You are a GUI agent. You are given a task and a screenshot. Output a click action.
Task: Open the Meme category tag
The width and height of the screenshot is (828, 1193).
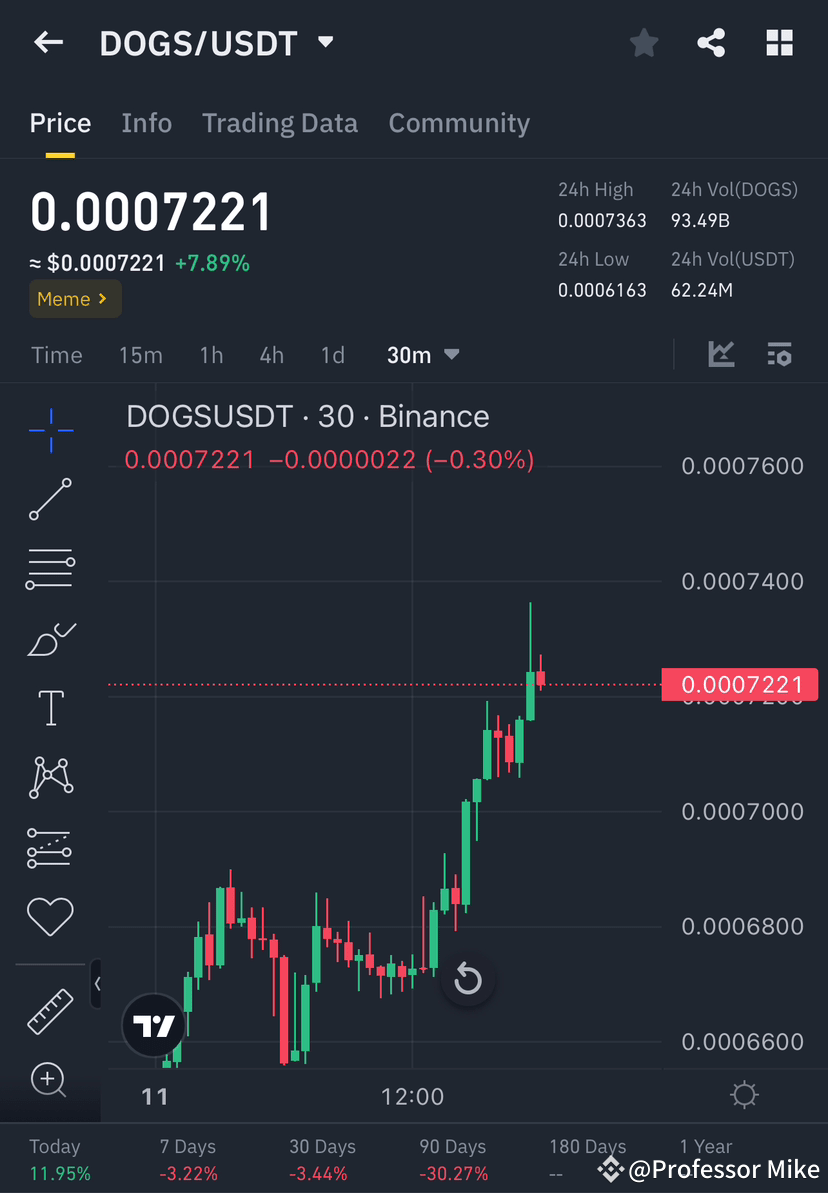(74, 298)
